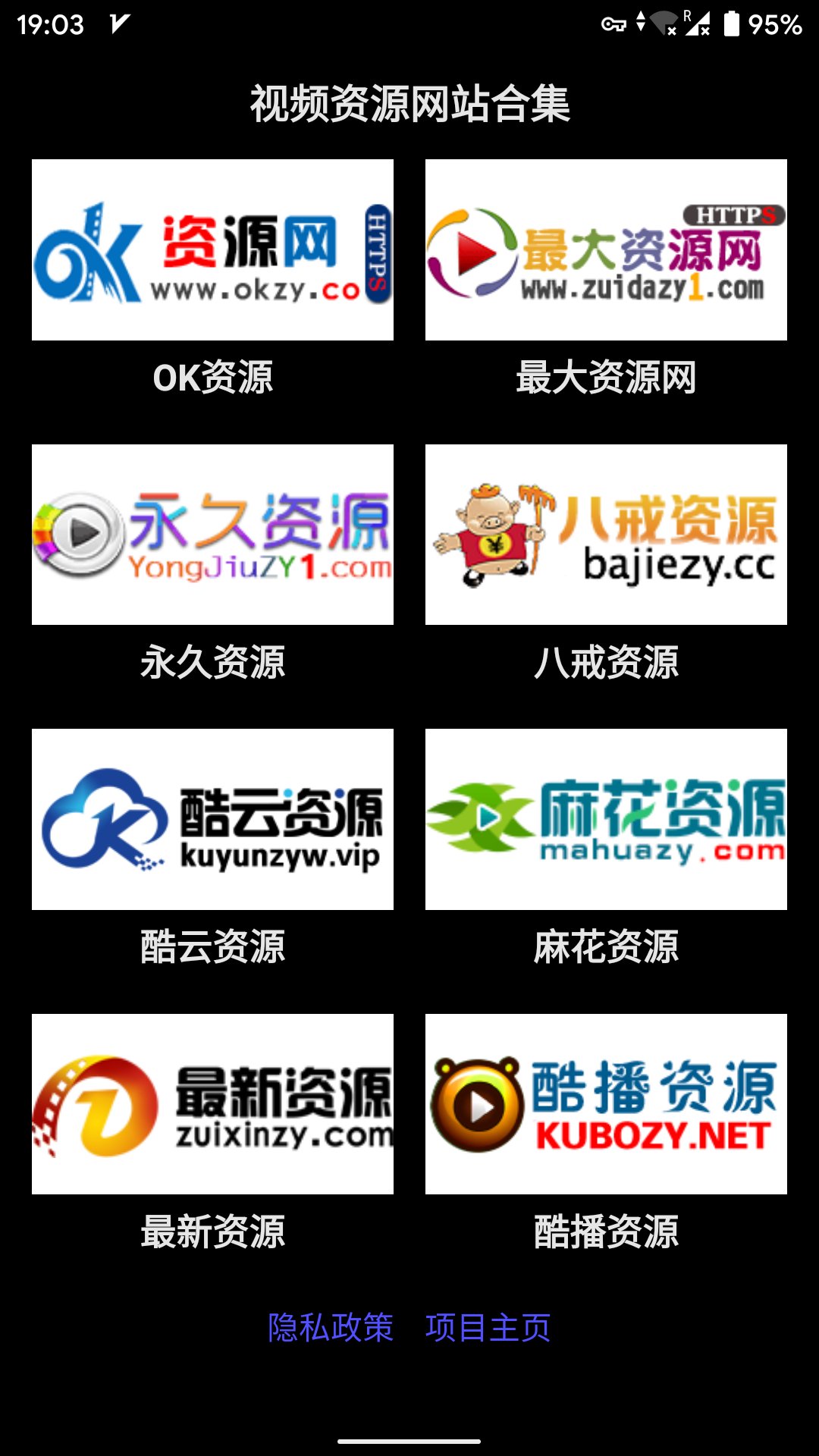
Task: Open the OK资源 website tile
Action: click(x=212, y=249)
